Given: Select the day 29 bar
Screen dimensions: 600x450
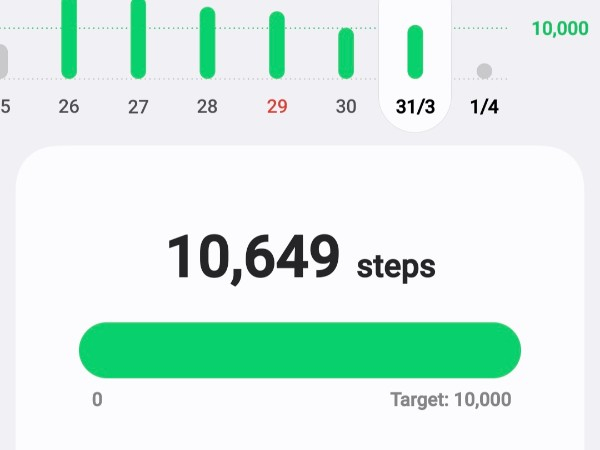Looking at the screenshot, I should pyautogui.click(x=277, y=46).
